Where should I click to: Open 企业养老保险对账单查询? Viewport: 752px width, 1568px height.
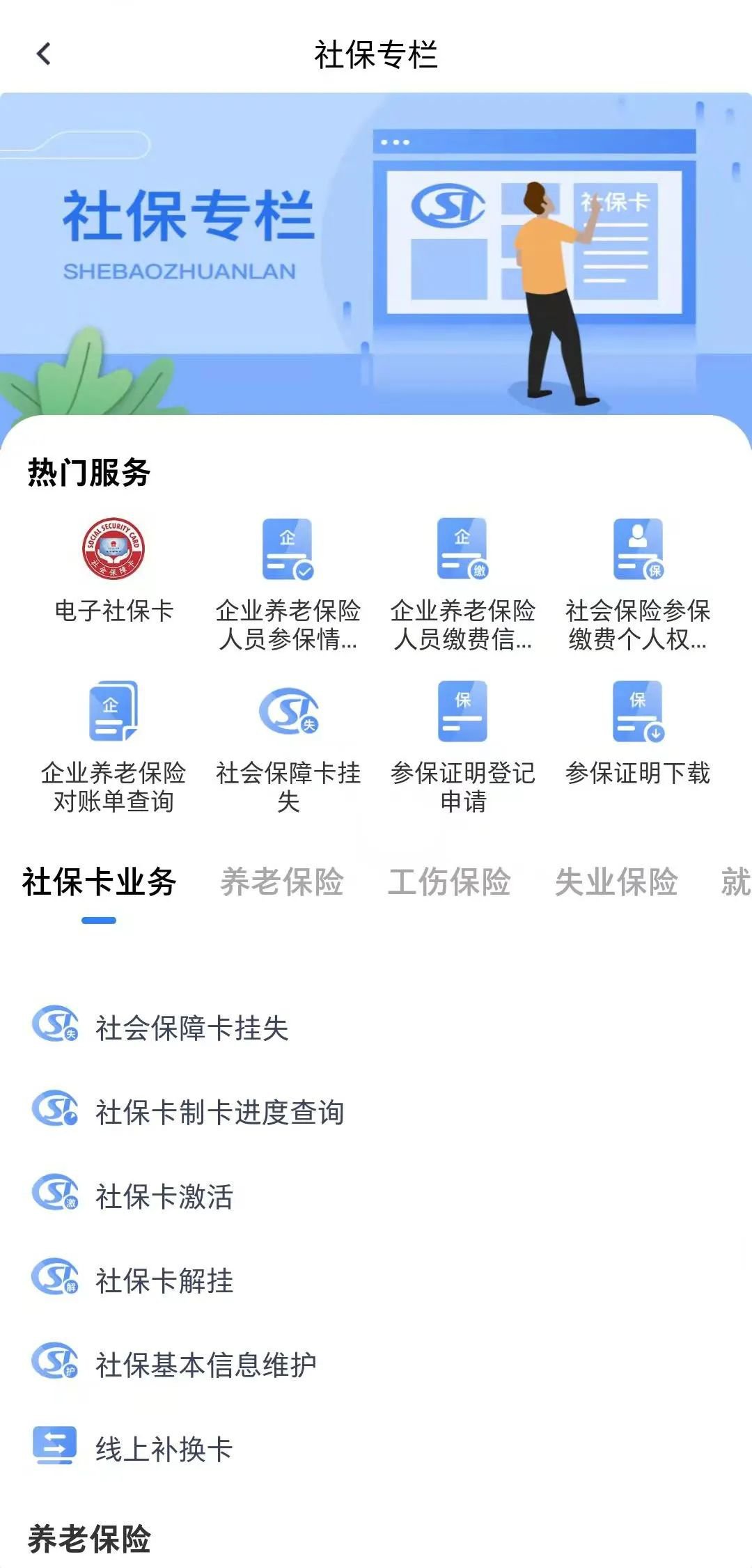coord(113,745)
